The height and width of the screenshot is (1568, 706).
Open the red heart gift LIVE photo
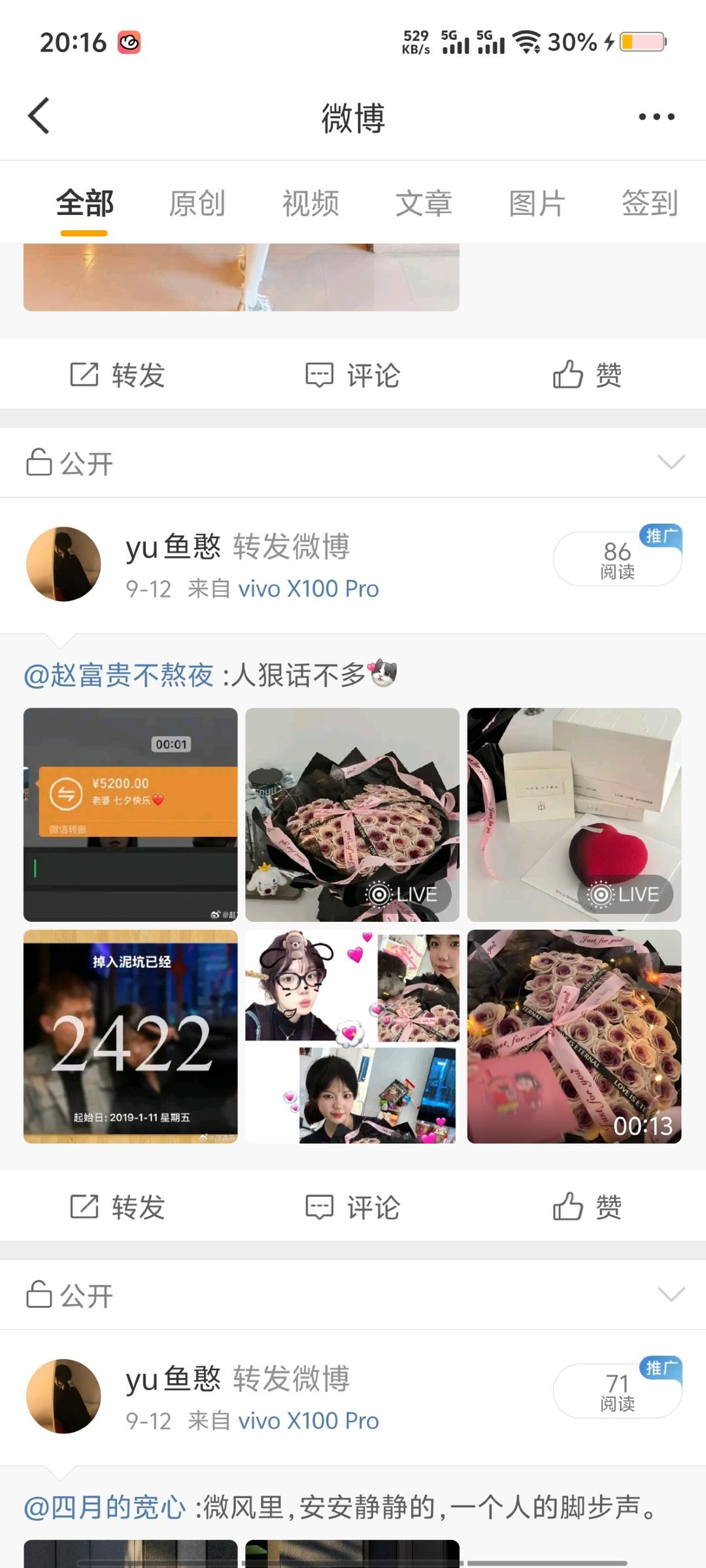pos(574,815)
